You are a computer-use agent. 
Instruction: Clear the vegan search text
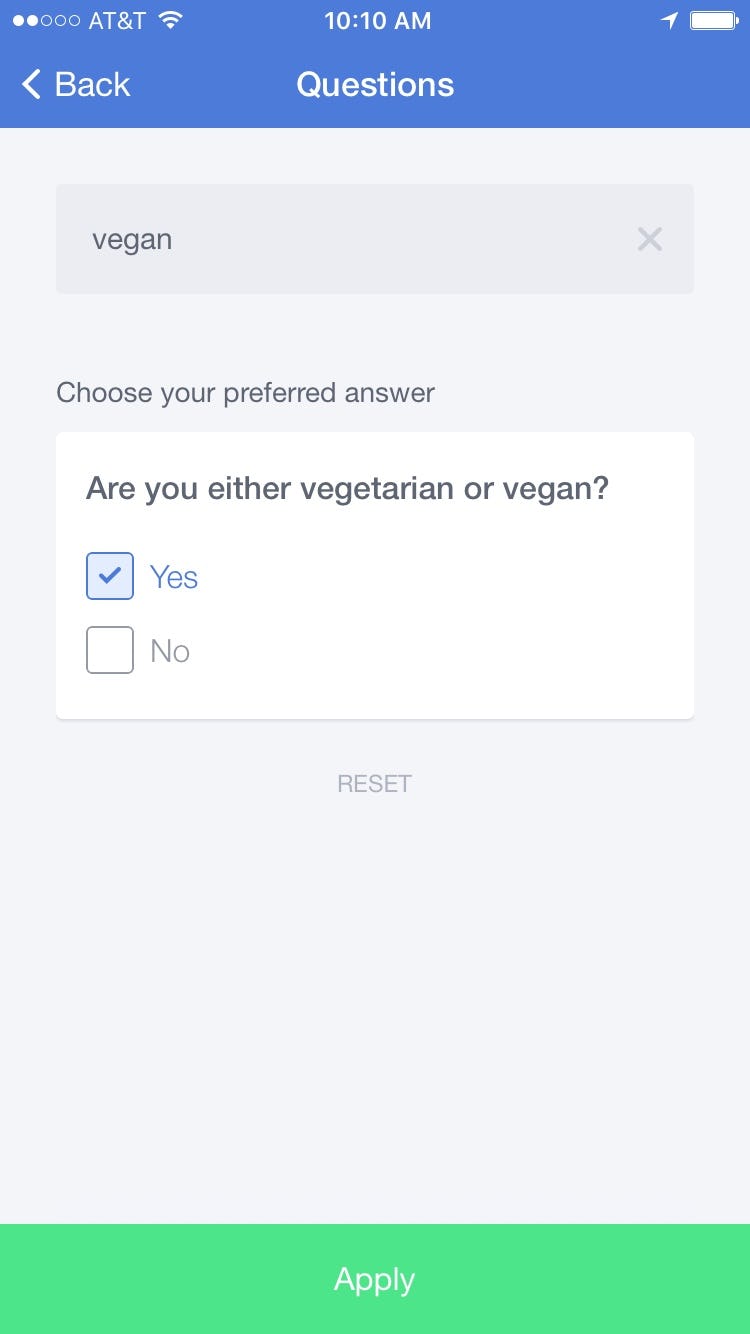pos(650,239)
